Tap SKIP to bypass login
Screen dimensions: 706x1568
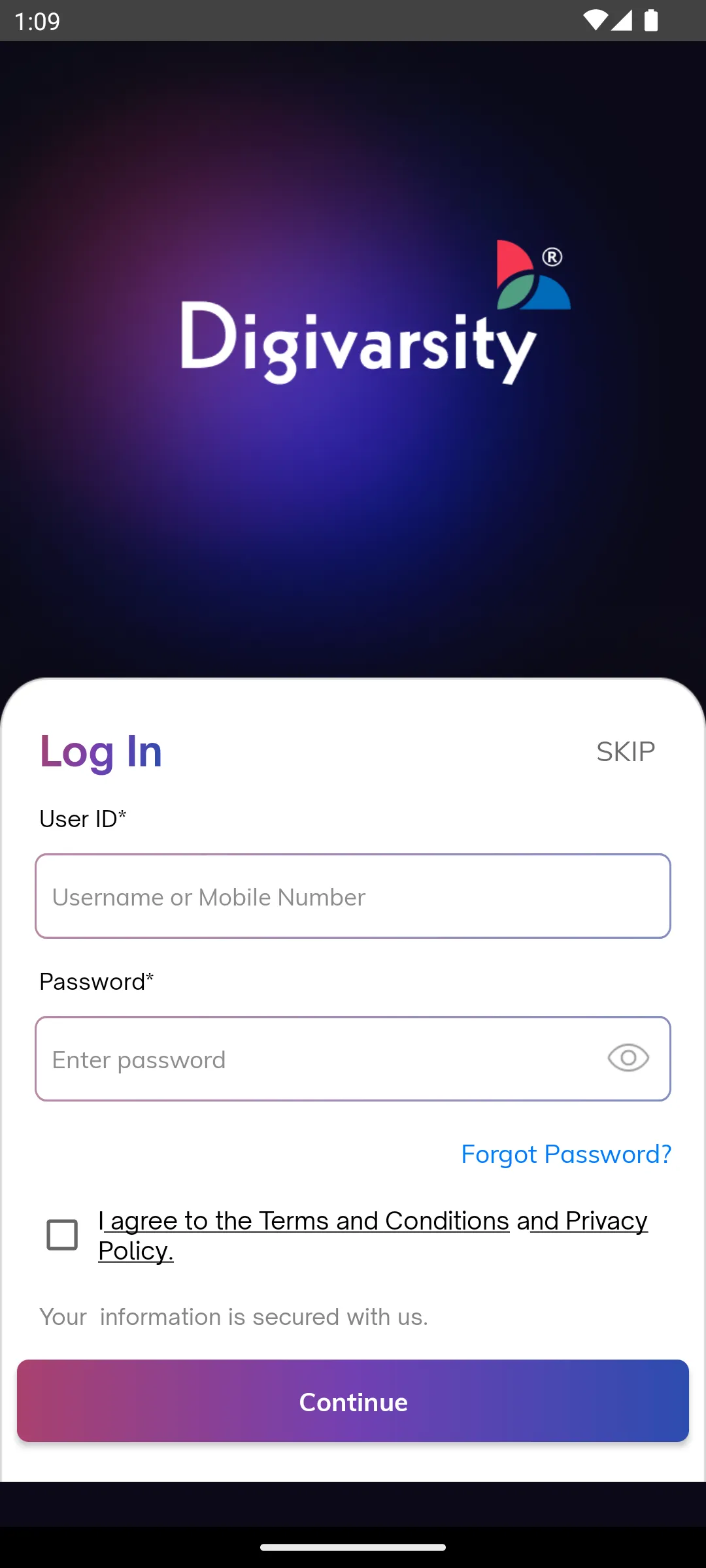(625, 752)
